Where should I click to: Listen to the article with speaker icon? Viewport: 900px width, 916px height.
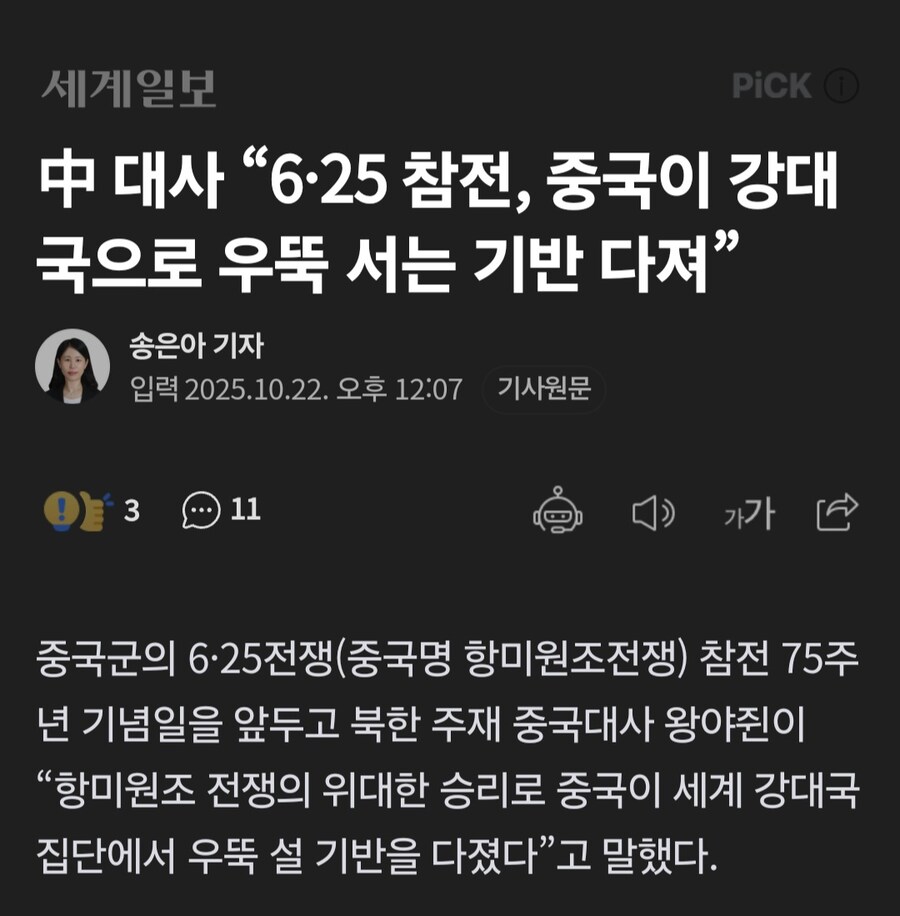click(x=653, y=513)
